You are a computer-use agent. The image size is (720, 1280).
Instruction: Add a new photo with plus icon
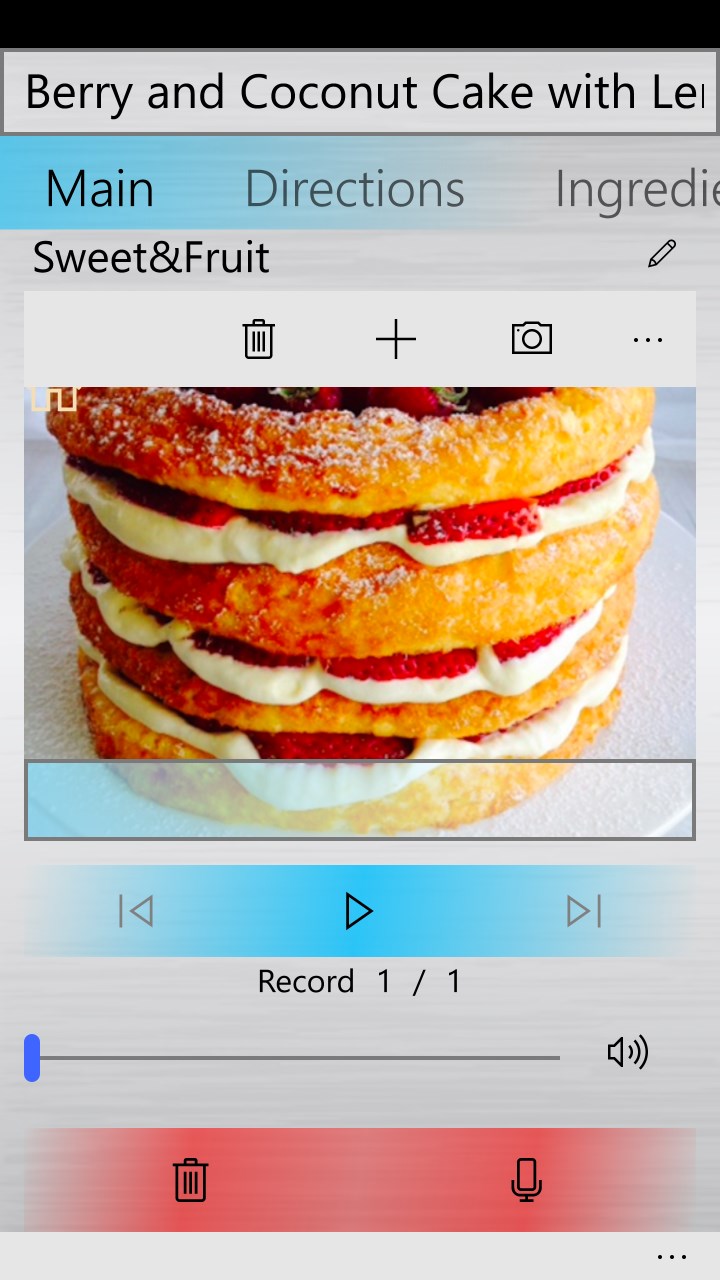click(396, 339)
